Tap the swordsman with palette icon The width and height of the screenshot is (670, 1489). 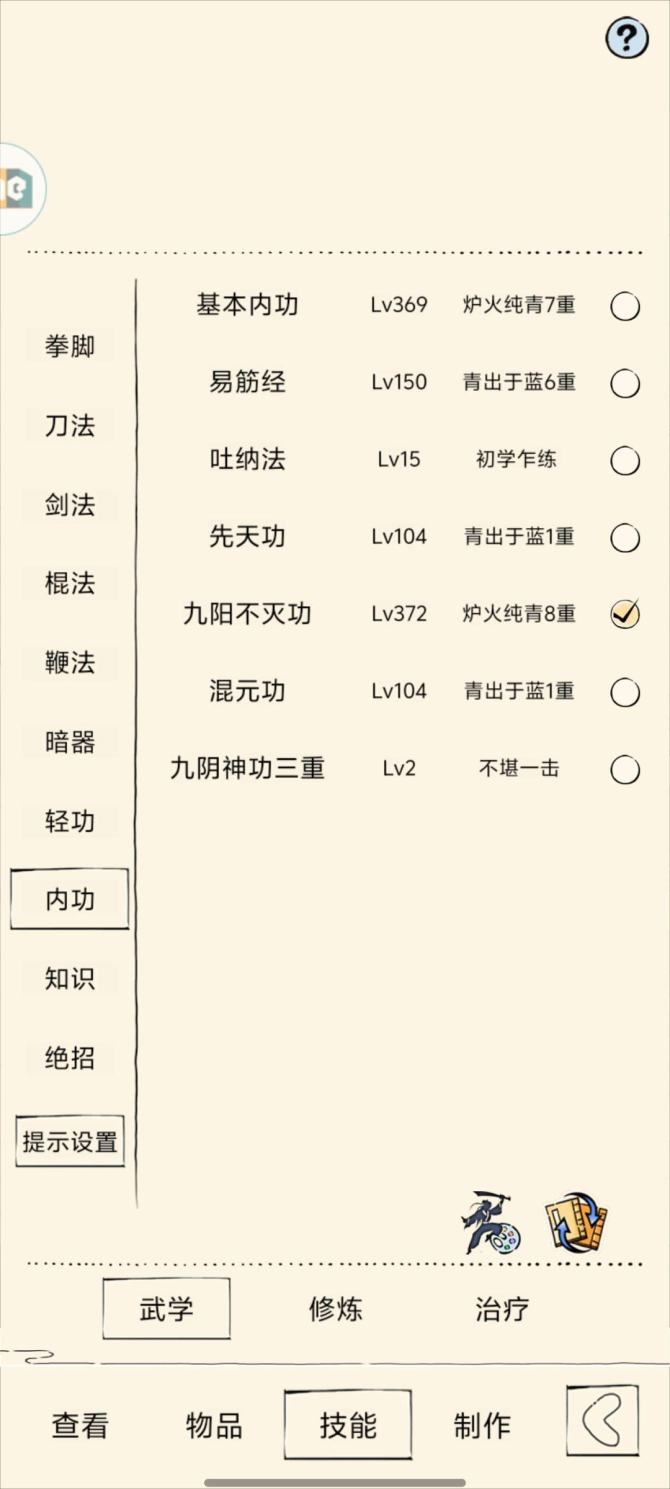(x=490, y=1223)
